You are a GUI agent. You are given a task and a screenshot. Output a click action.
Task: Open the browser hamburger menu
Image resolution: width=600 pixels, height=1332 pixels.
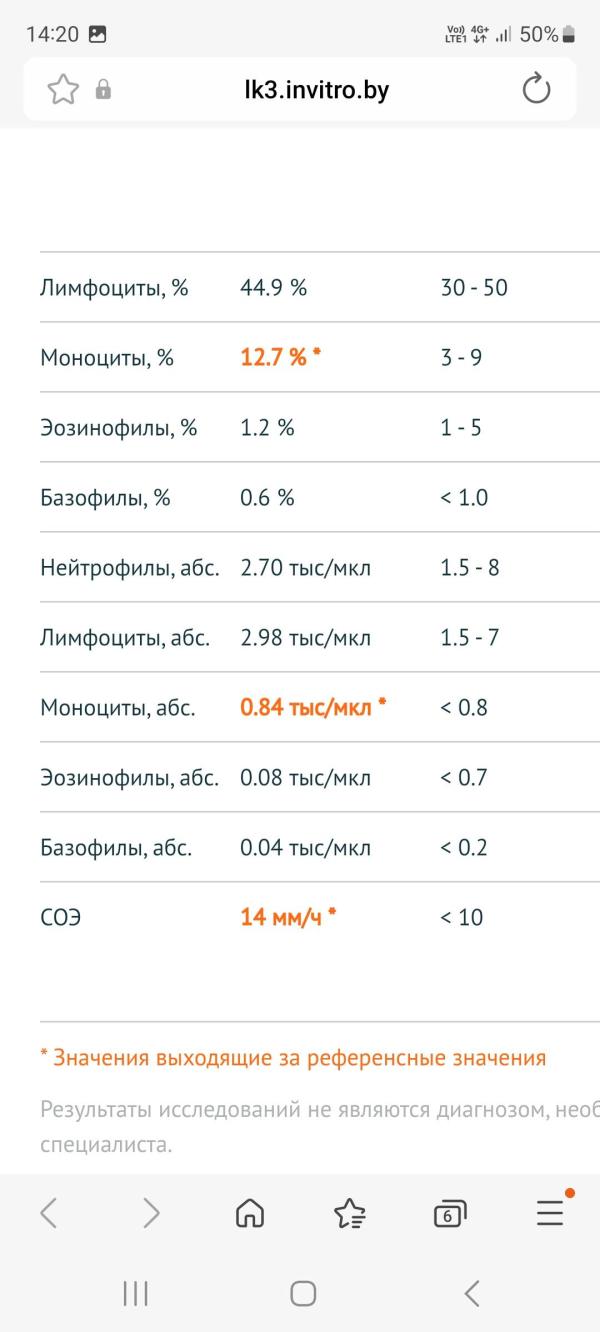tap(550, 1213)
